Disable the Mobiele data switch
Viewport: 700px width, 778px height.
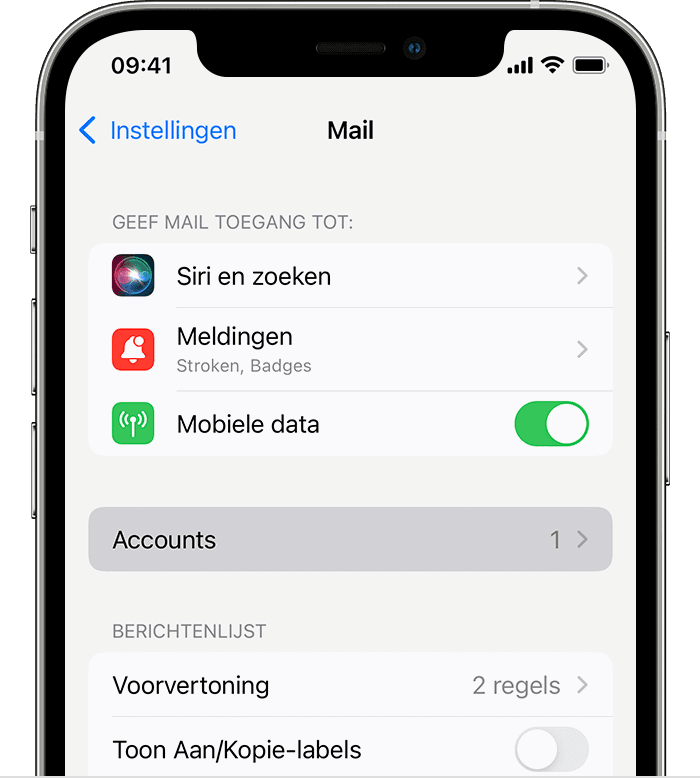(x=551, y=424)
